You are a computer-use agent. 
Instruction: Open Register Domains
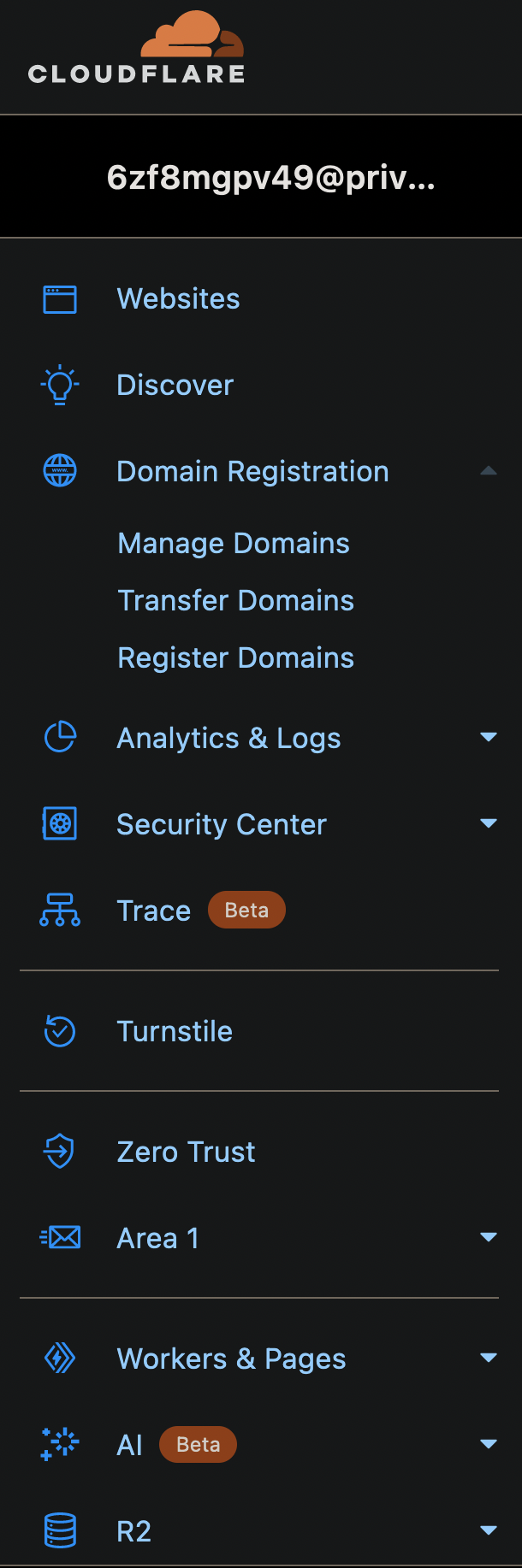pyautogui.click(x=235, y=658)
